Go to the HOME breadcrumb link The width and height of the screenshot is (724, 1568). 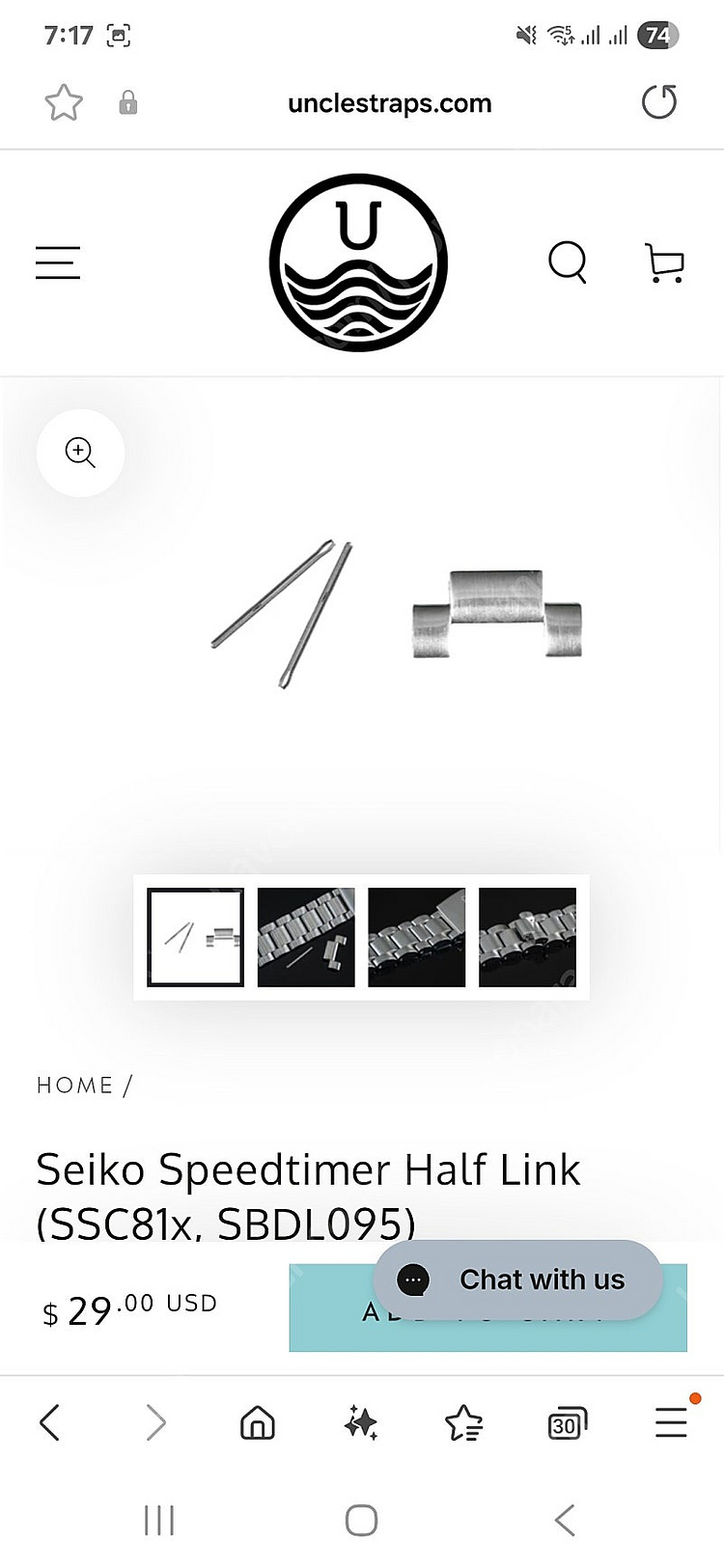coord(74,1086)
